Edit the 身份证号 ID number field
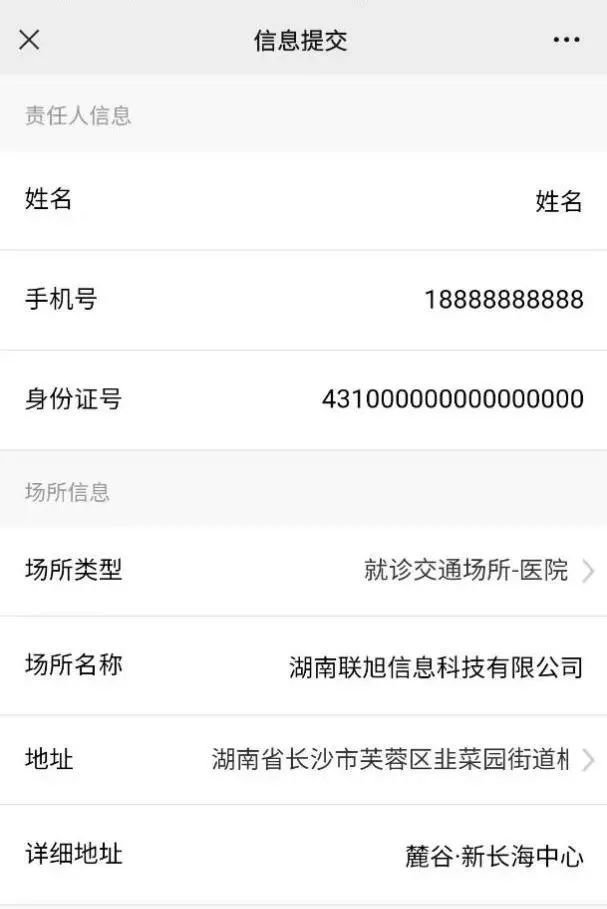Image resolution: width=607 pixels, height=909 pixels. (452, 400)
